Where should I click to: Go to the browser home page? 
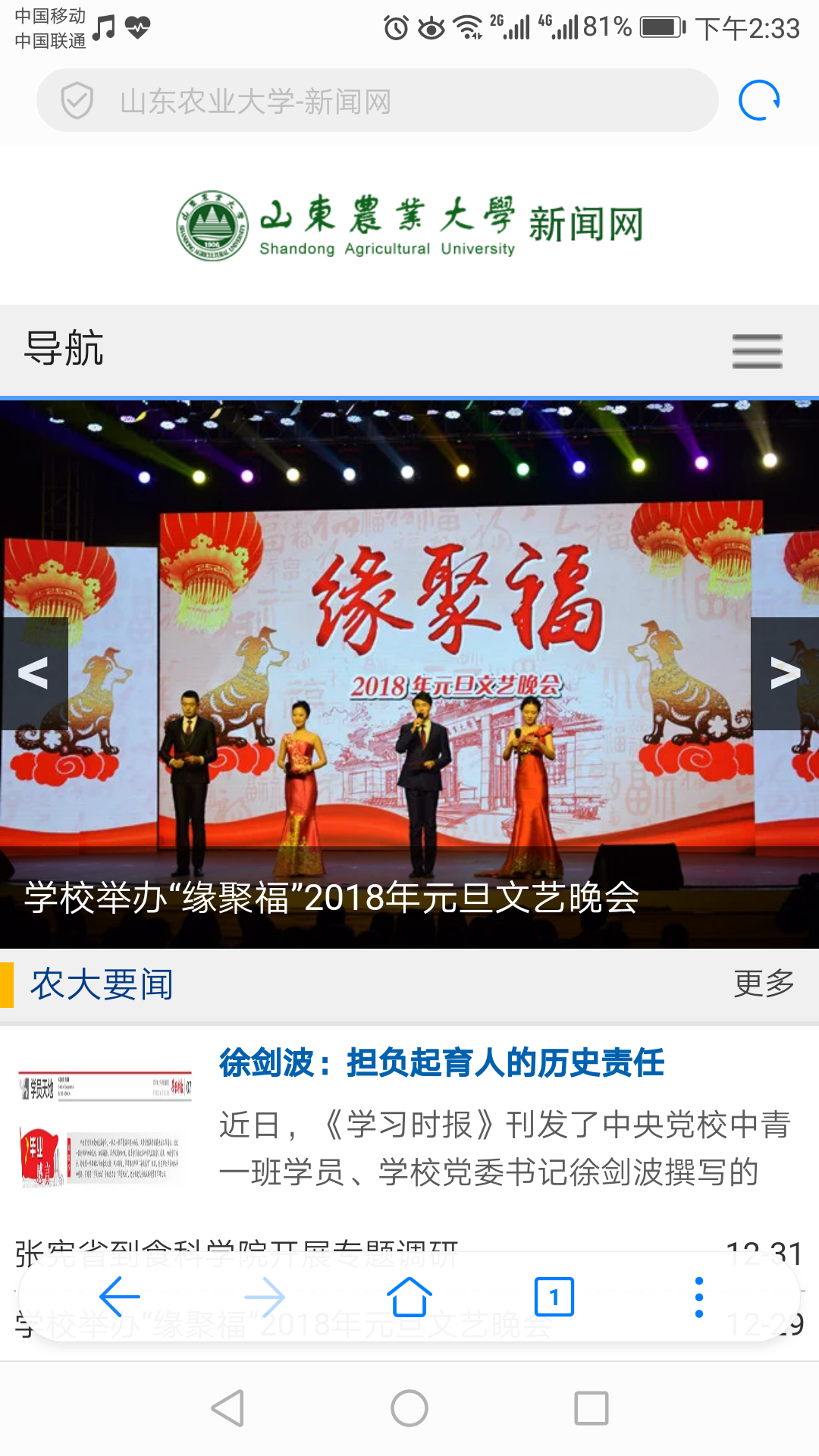click(409, 1297)
